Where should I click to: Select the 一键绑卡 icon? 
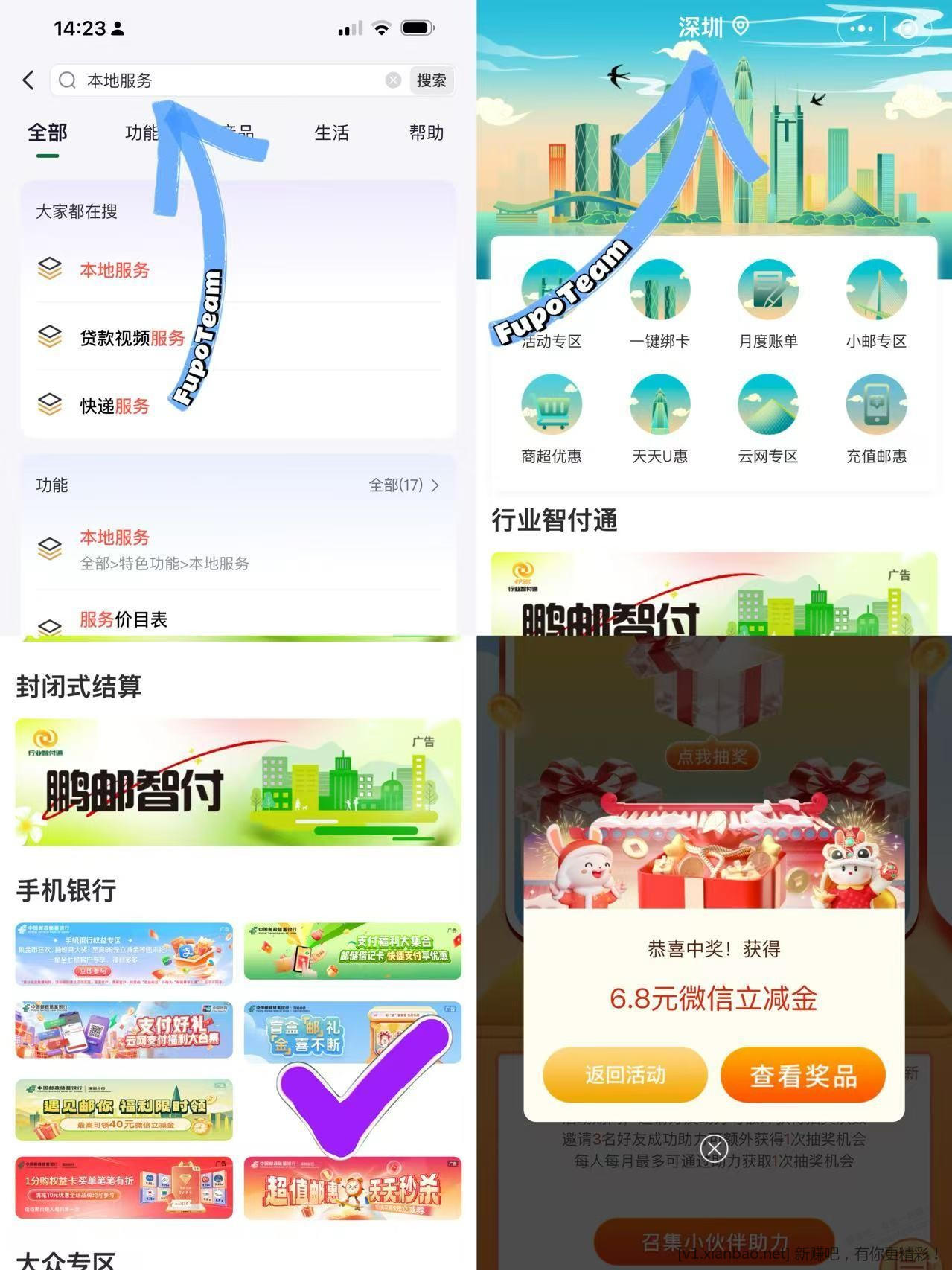coord(659,290)
